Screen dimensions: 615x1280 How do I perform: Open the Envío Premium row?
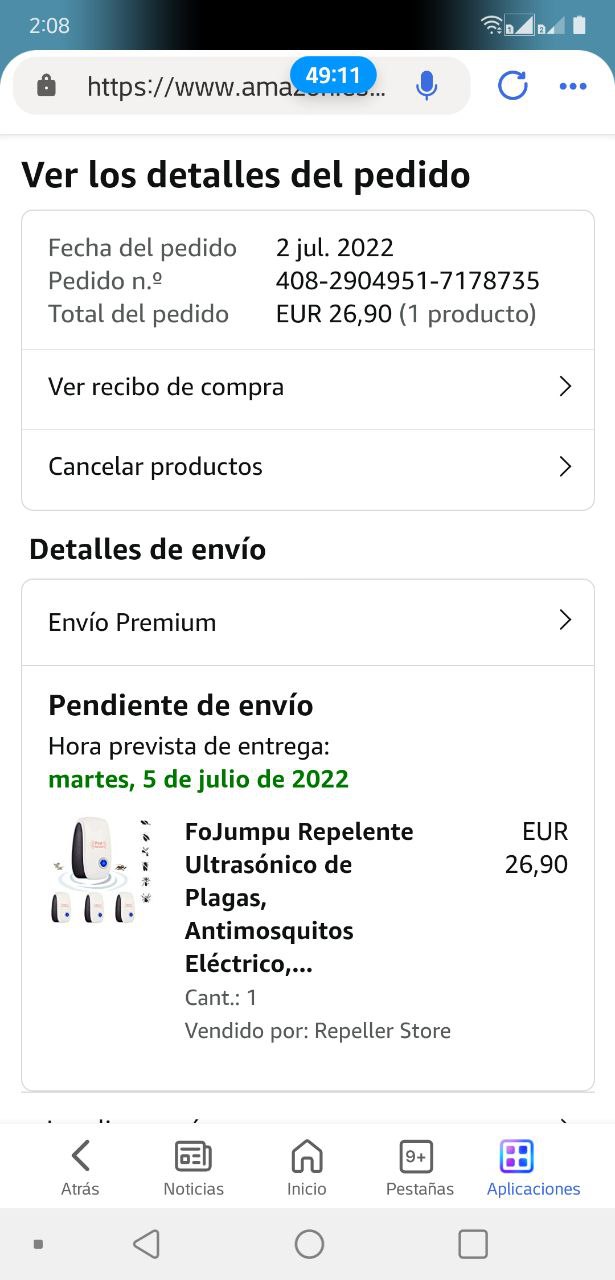308,622
